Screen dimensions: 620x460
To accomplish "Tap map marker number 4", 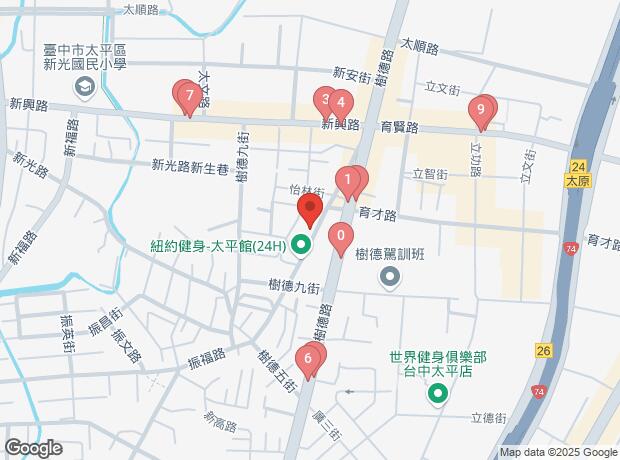I will [341, 102].
